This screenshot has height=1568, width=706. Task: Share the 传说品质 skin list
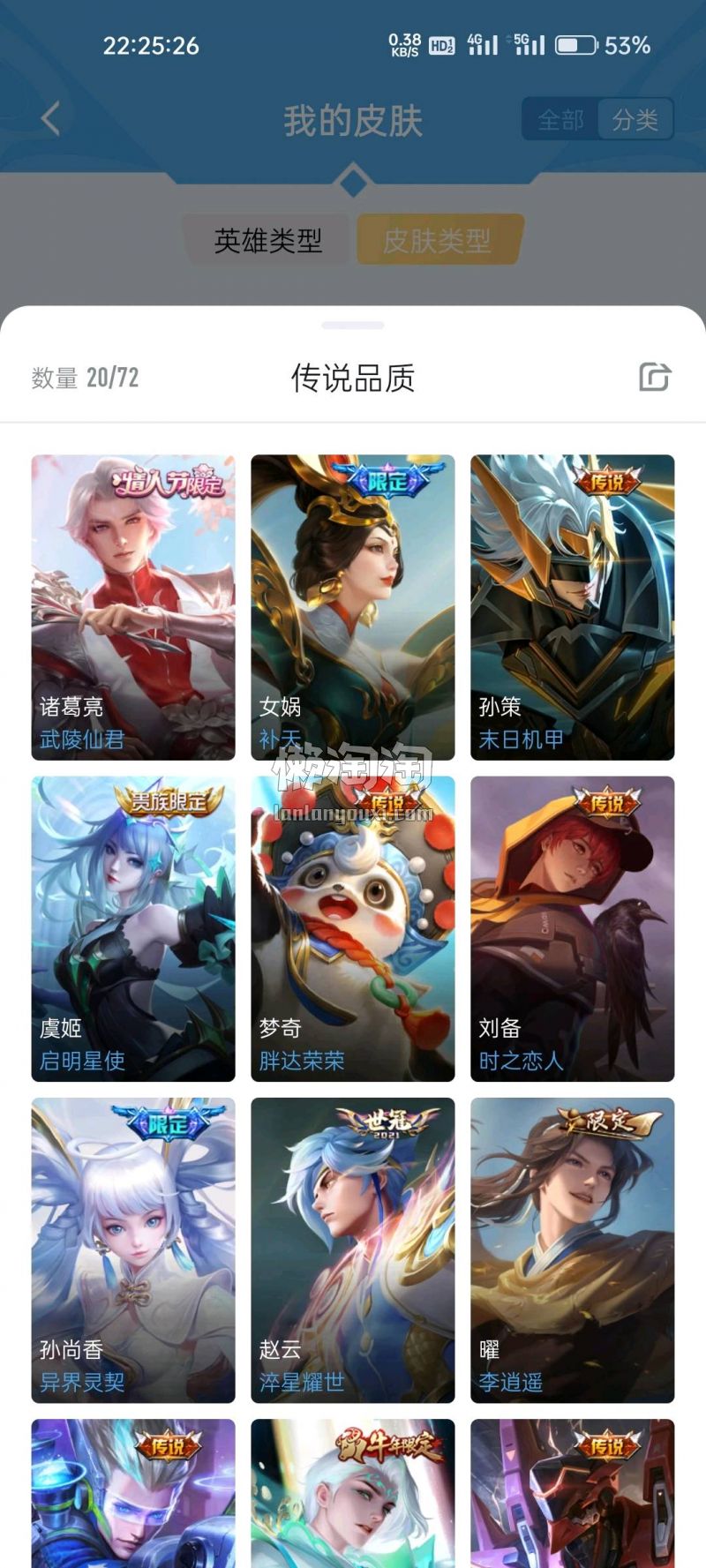coord(655,377)
